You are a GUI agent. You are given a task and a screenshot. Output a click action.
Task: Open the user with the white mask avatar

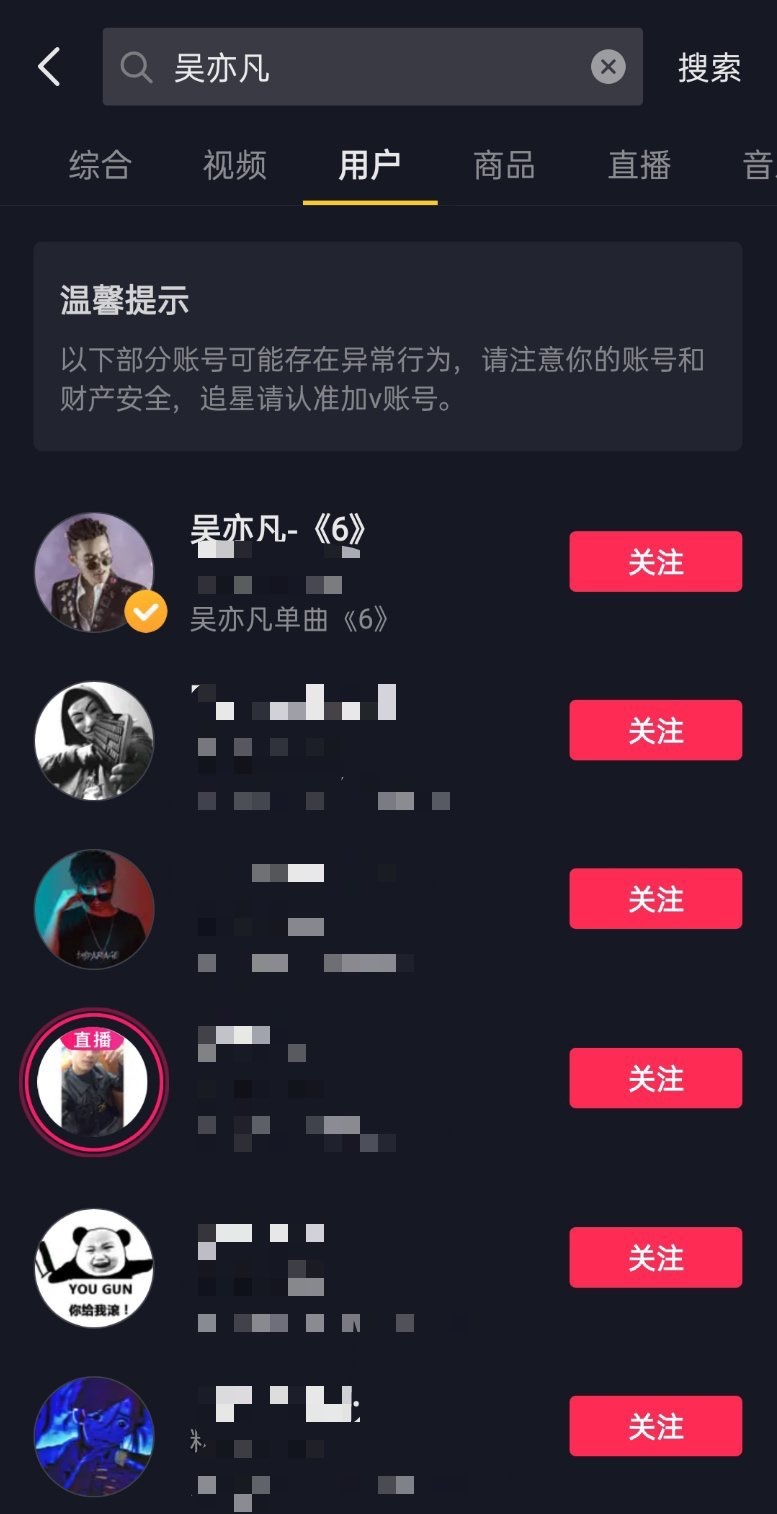[x=94, y=741]
